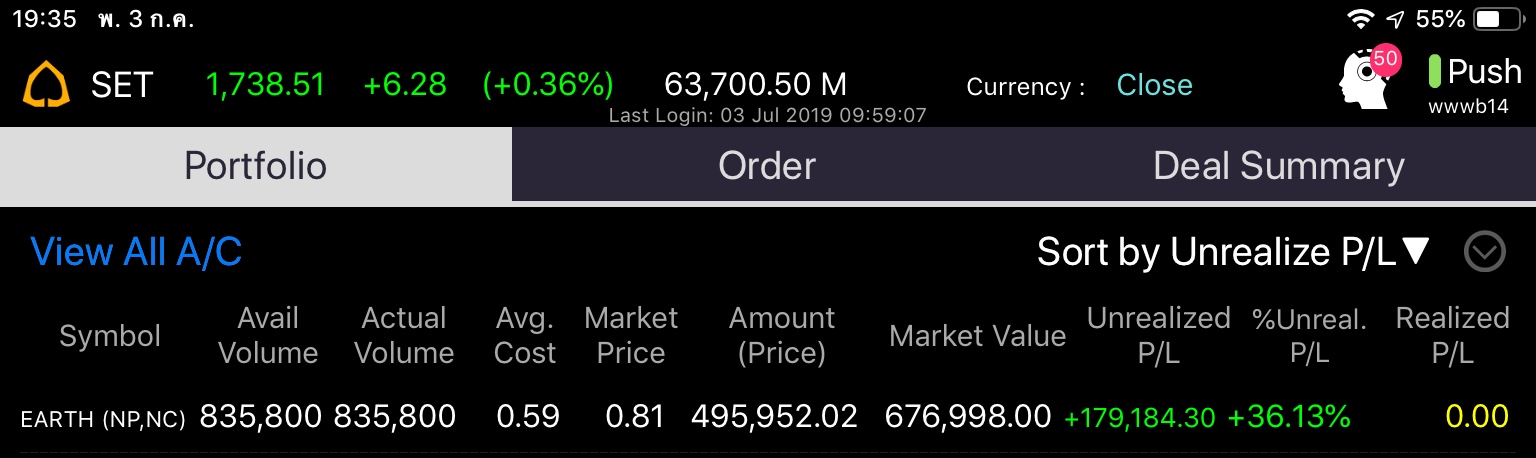
Task: Switch to the Order tab
Action: 767,166
